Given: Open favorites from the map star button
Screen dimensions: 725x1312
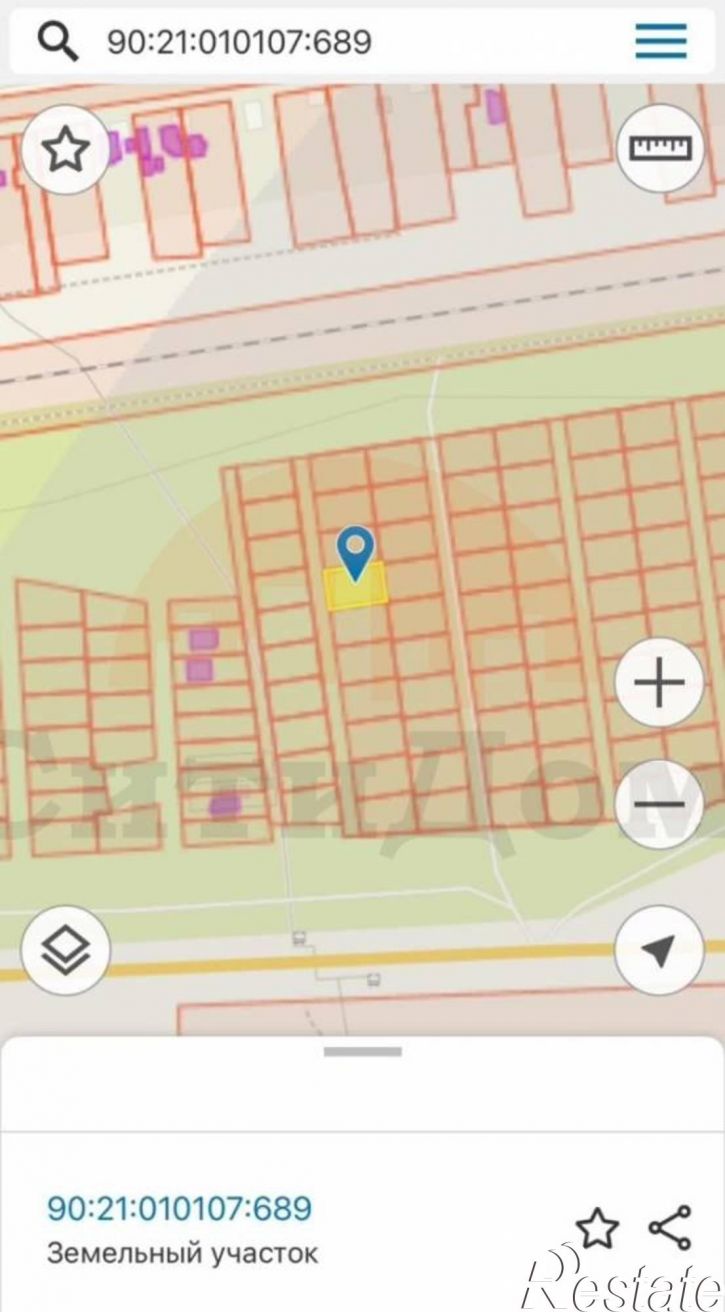Looking at the screenshot, I should pos(66,150).
